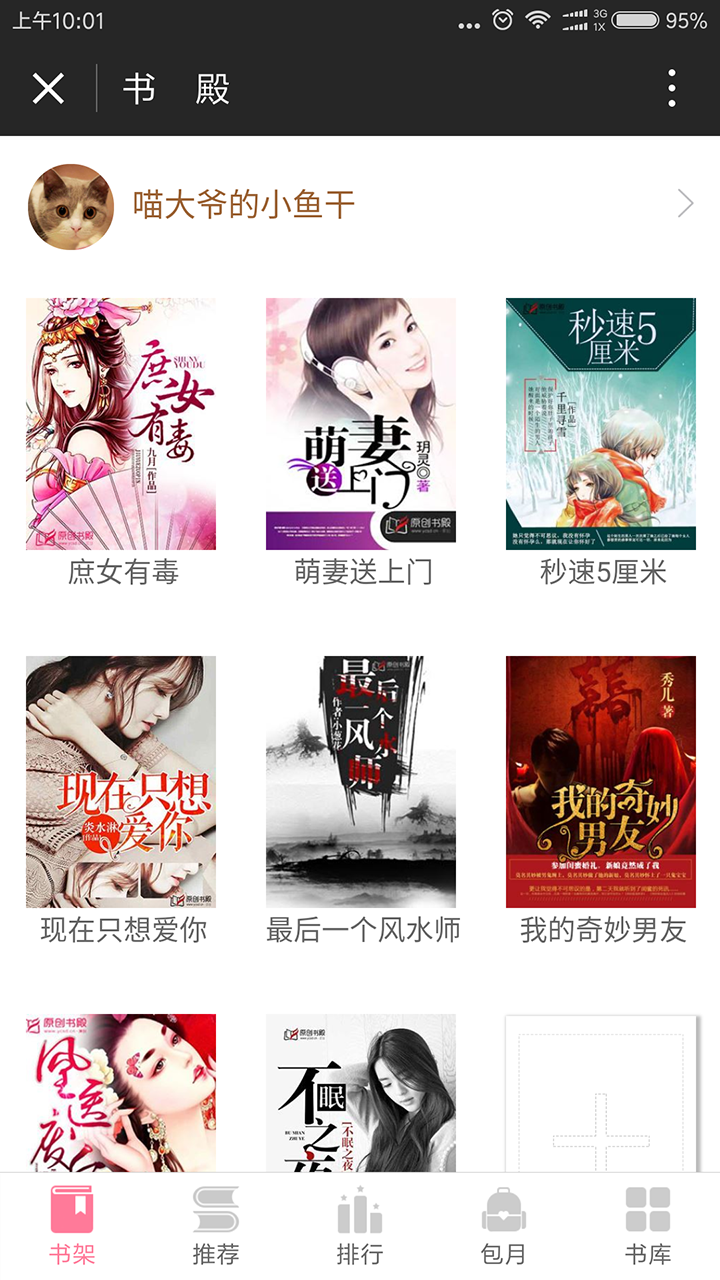Add a new book with the plus tile
This screenshot has width=720, height=1280.
(x=601, y=1094)
